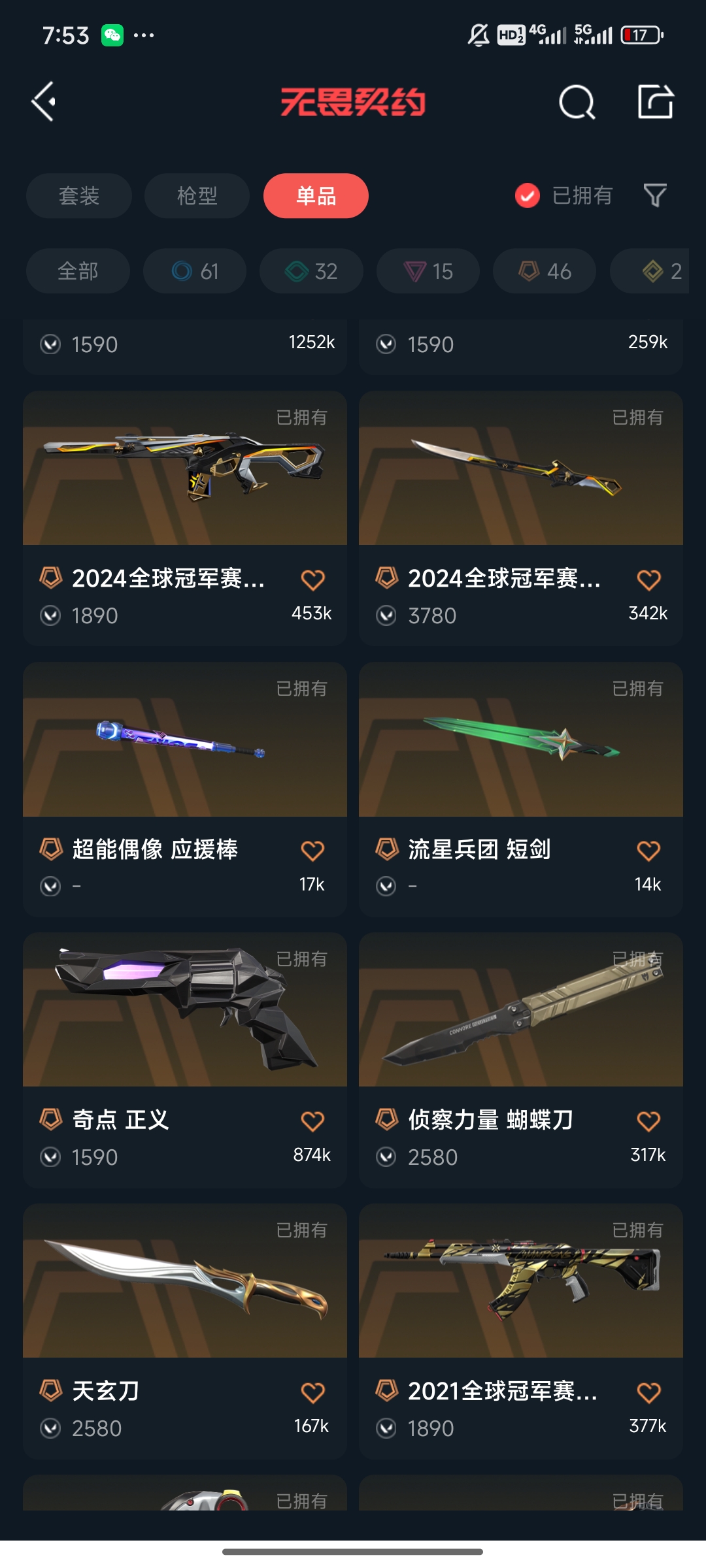This screenshot has height=1568, width=706.
Task: Filter by the orange tier chip showing 46
Action: (x=545, y=270)
